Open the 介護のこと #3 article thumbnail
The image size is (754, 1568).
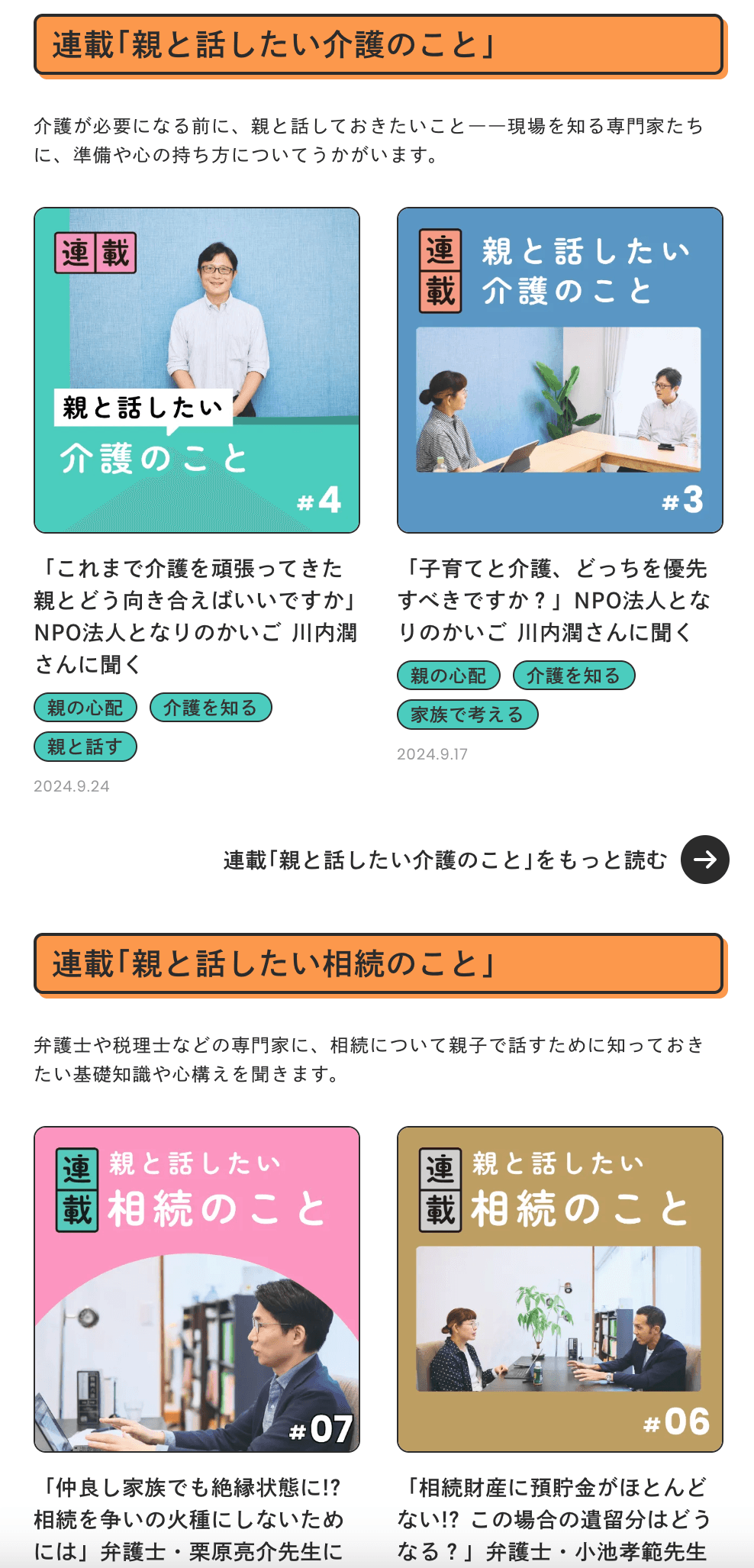click(x=559, y=370)
